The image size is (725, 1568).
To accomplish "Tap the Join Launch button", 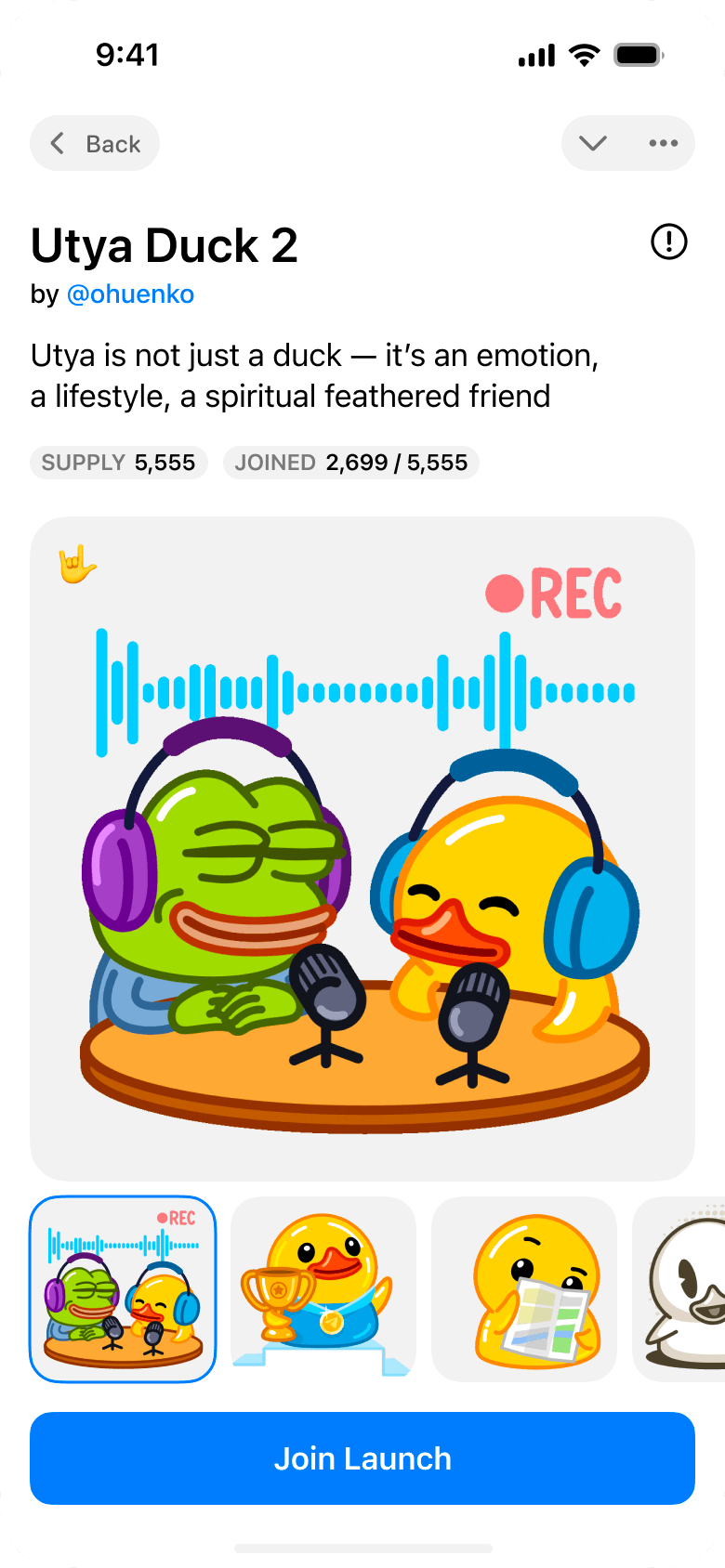I will point(362,1458).
